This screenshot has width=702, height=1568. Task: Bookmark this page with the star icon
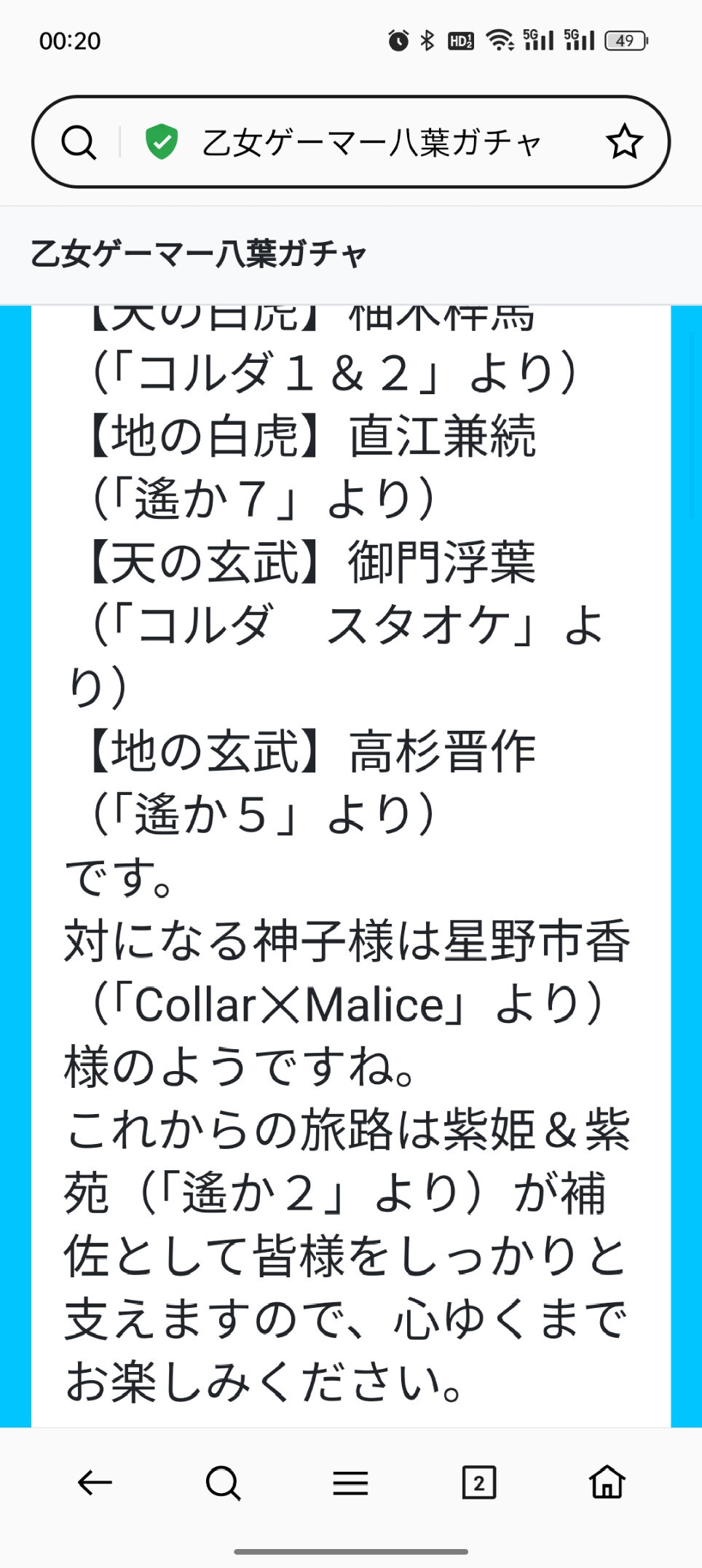point(624,142)
